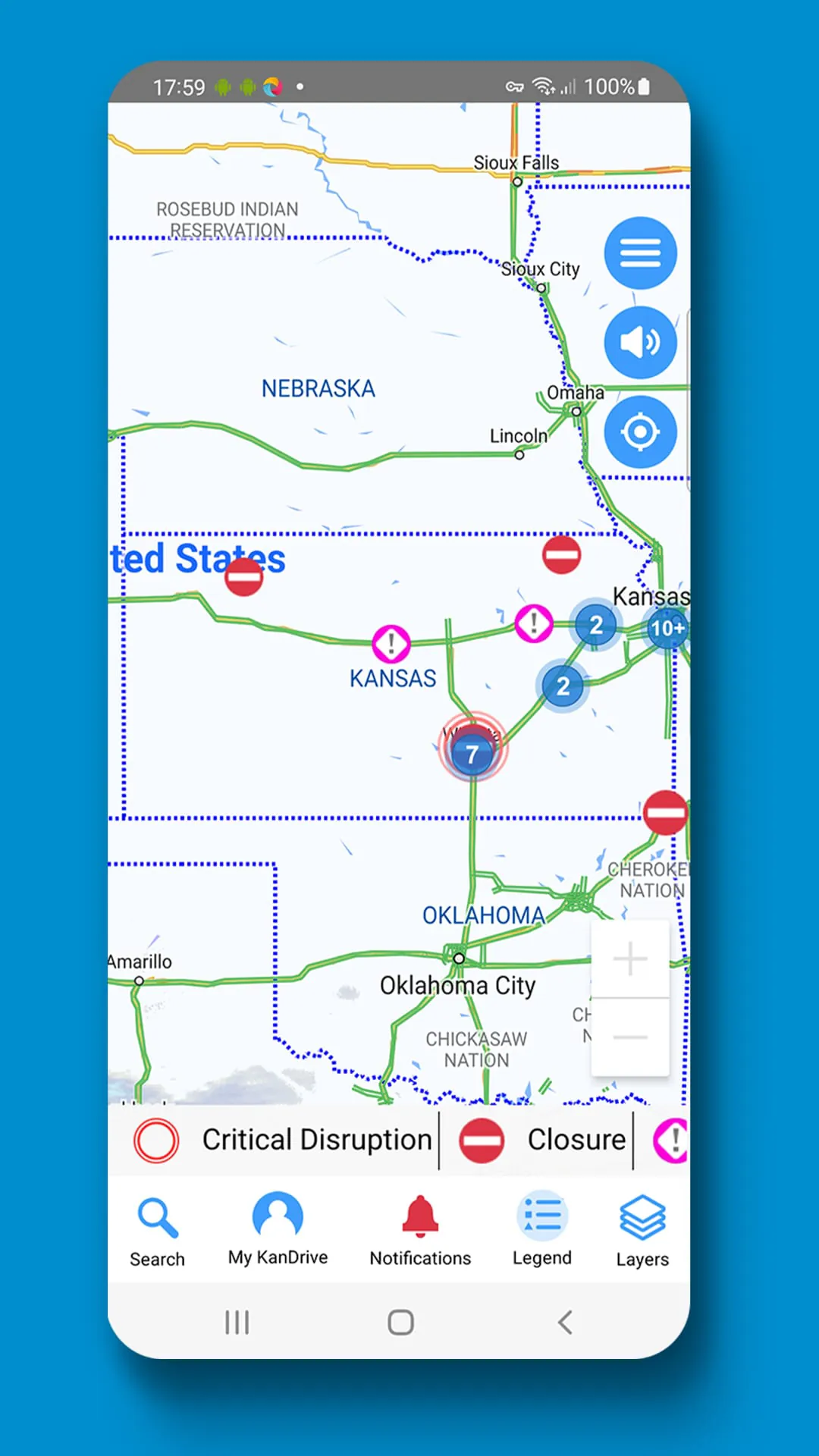Zoom out on the map
This screenshot has width=819, height=1456.
(x=629, y=1037)
